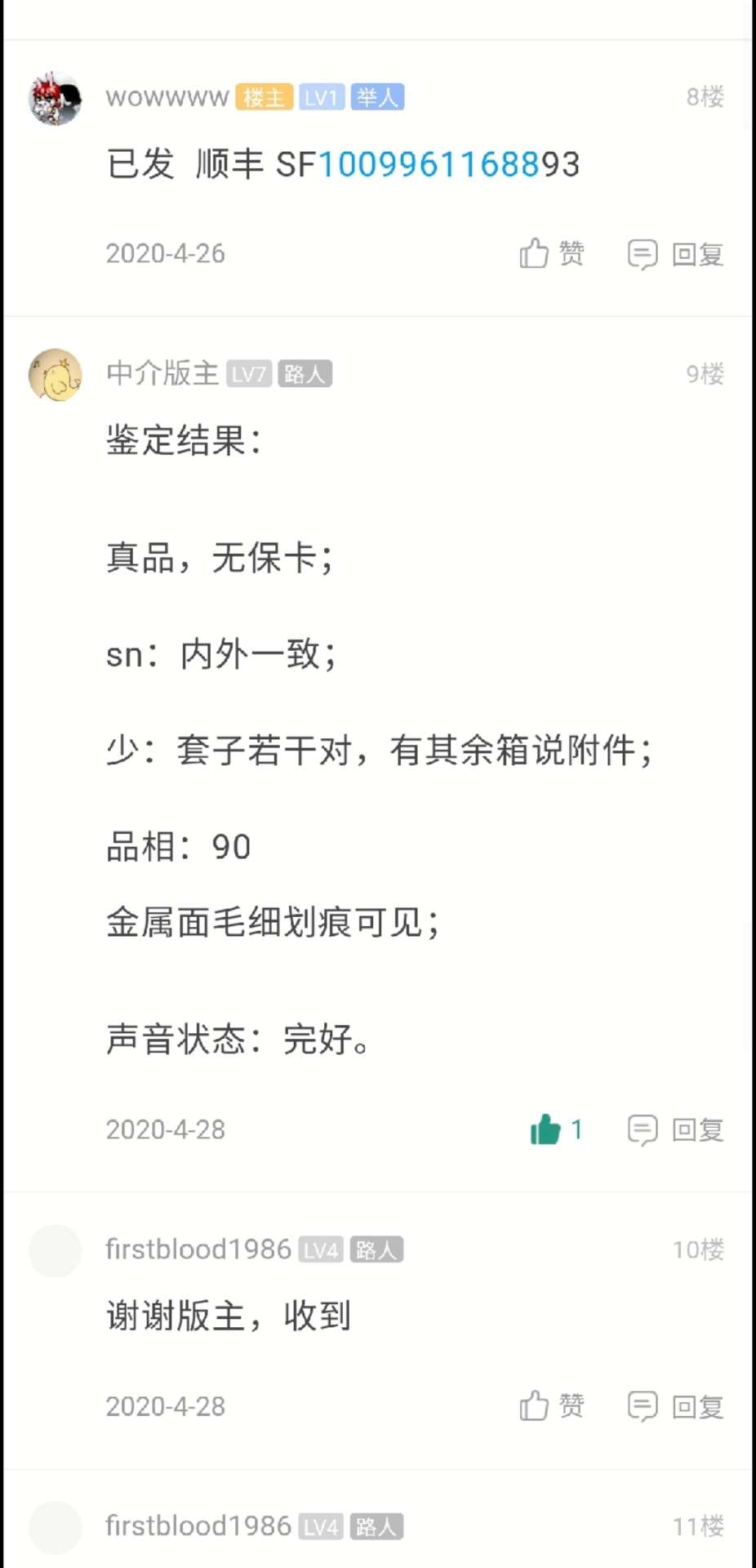The image size is (756, 1568).
Task: Open 中介版主 username profile
Action: [x=162, y=374]
